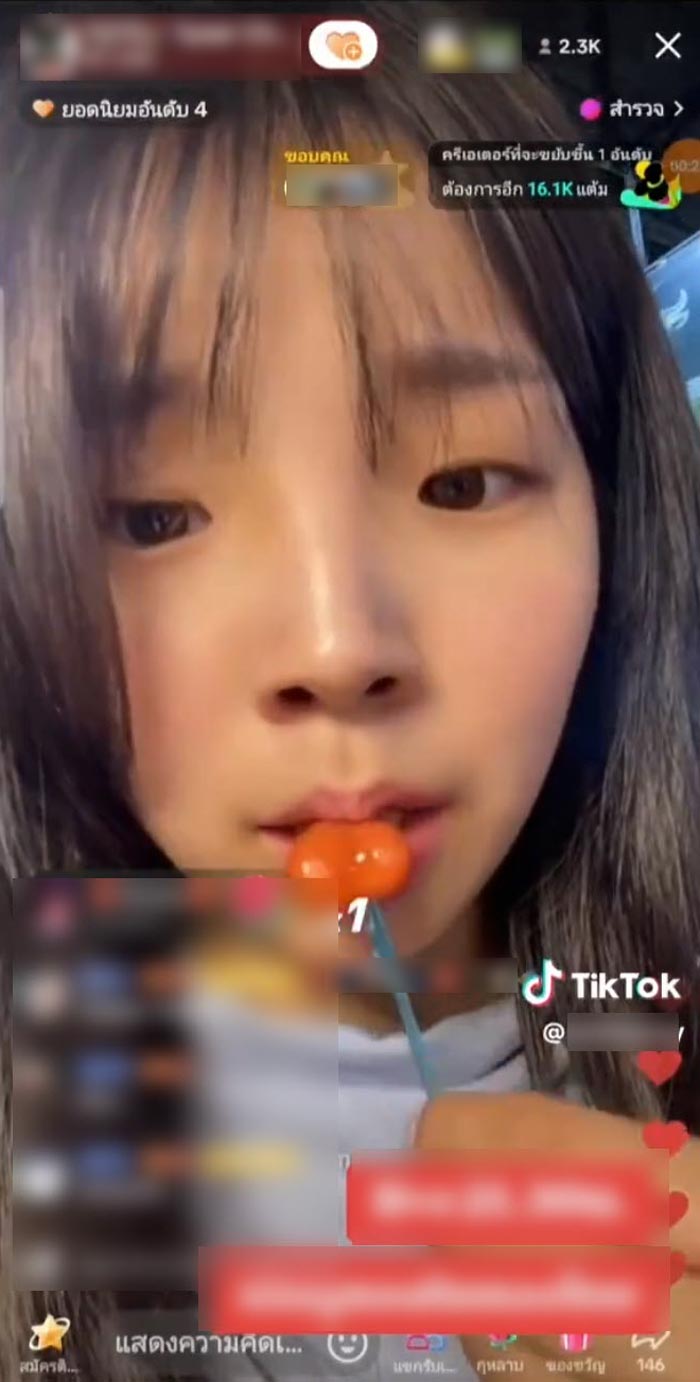Open the สำรวจ explore link
This screenshot has height=1382, width=700.
(x=633, y=109)
